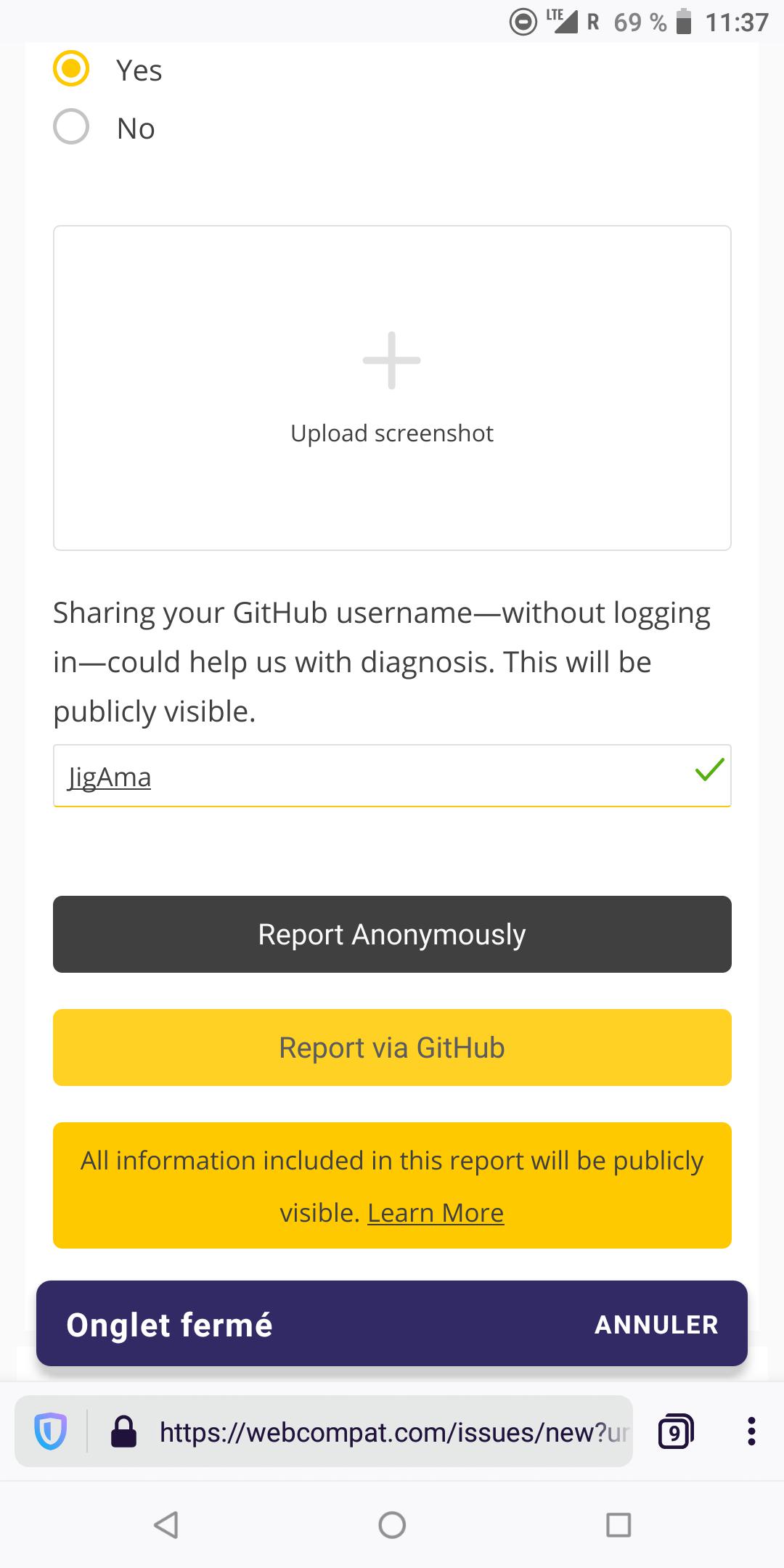Open the Learn More link

(435, 1212)
